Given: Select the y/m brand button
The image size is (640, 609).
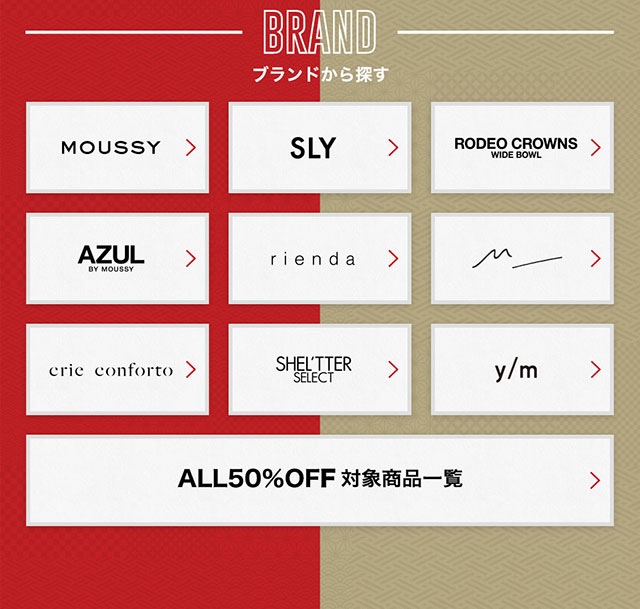Looking at the screenshot, I should (x=521, y=370).
